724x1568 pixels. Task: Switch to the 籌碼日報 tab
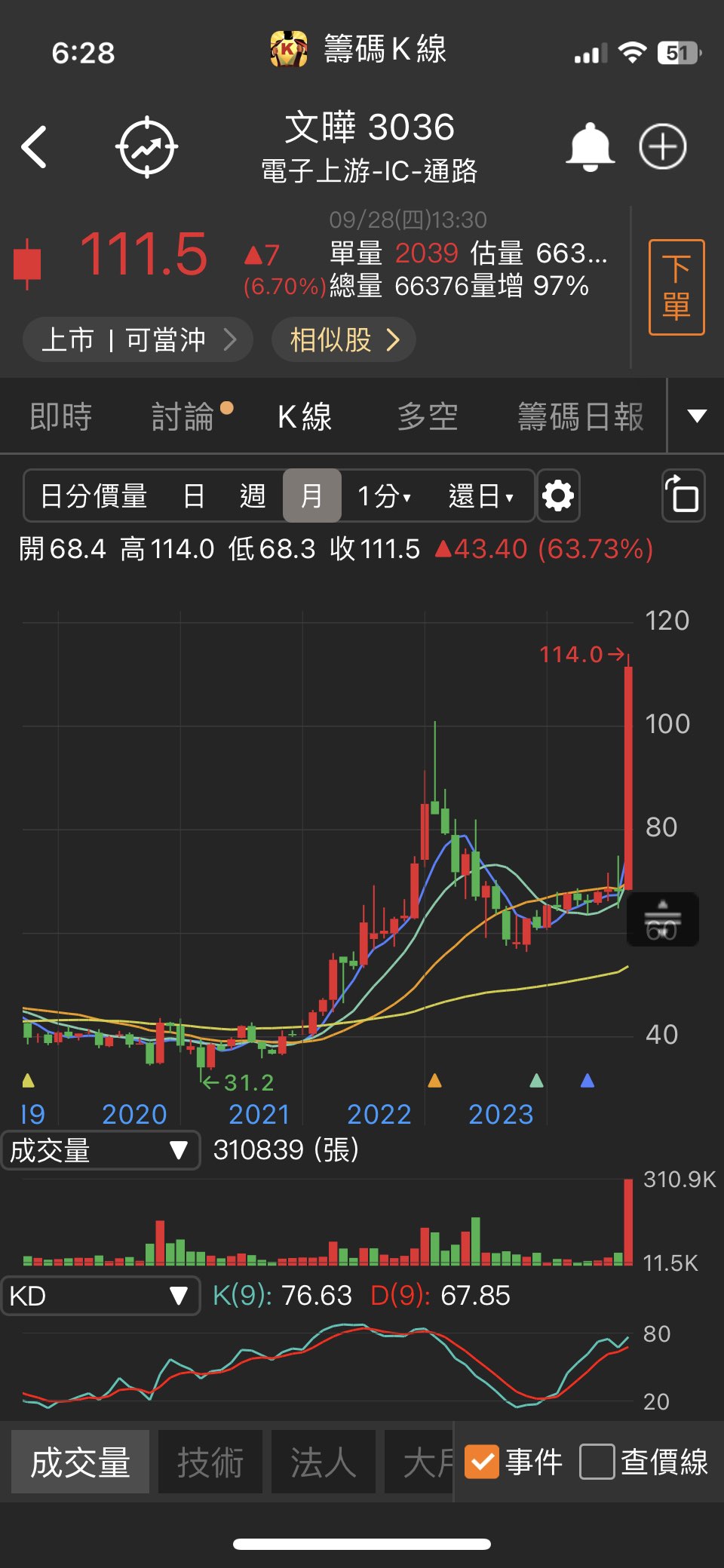(581, 416)
